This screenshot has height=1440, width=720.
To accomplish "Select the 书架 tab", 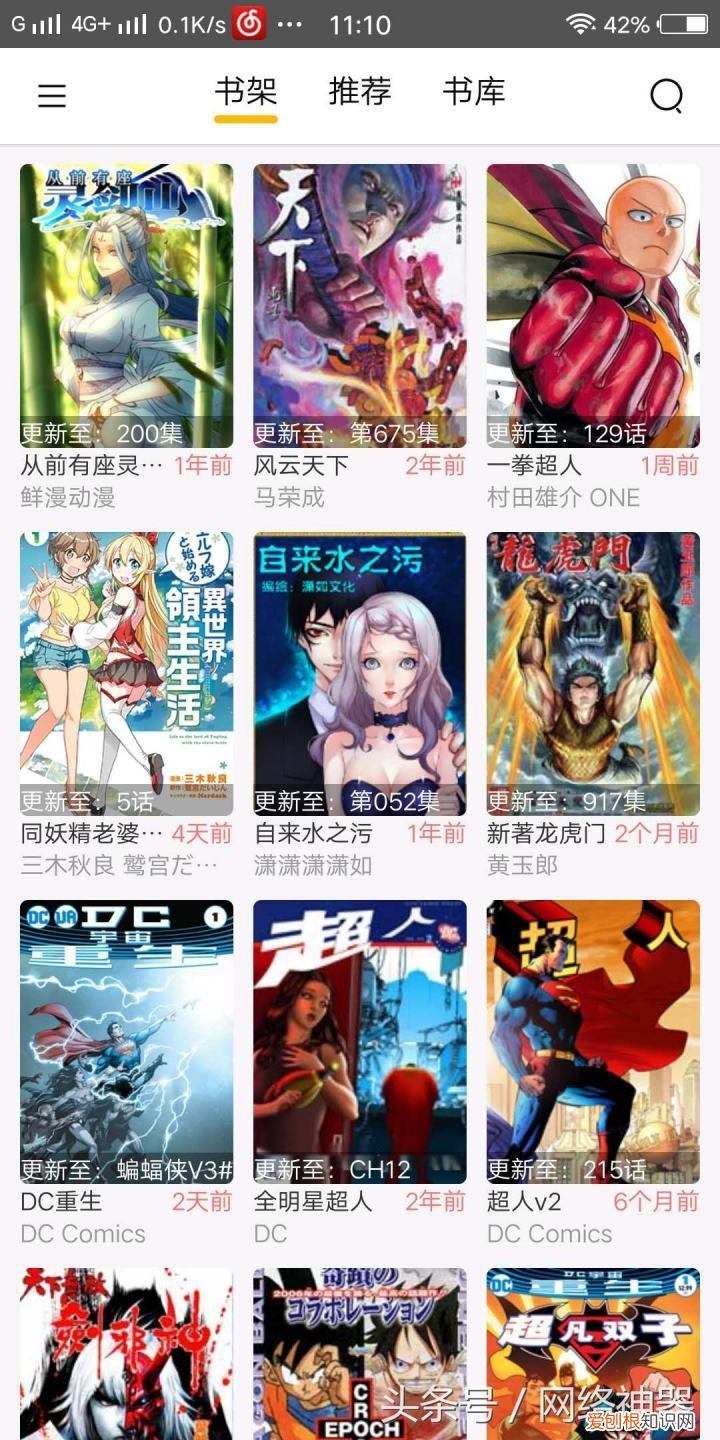I will point(247,91).
